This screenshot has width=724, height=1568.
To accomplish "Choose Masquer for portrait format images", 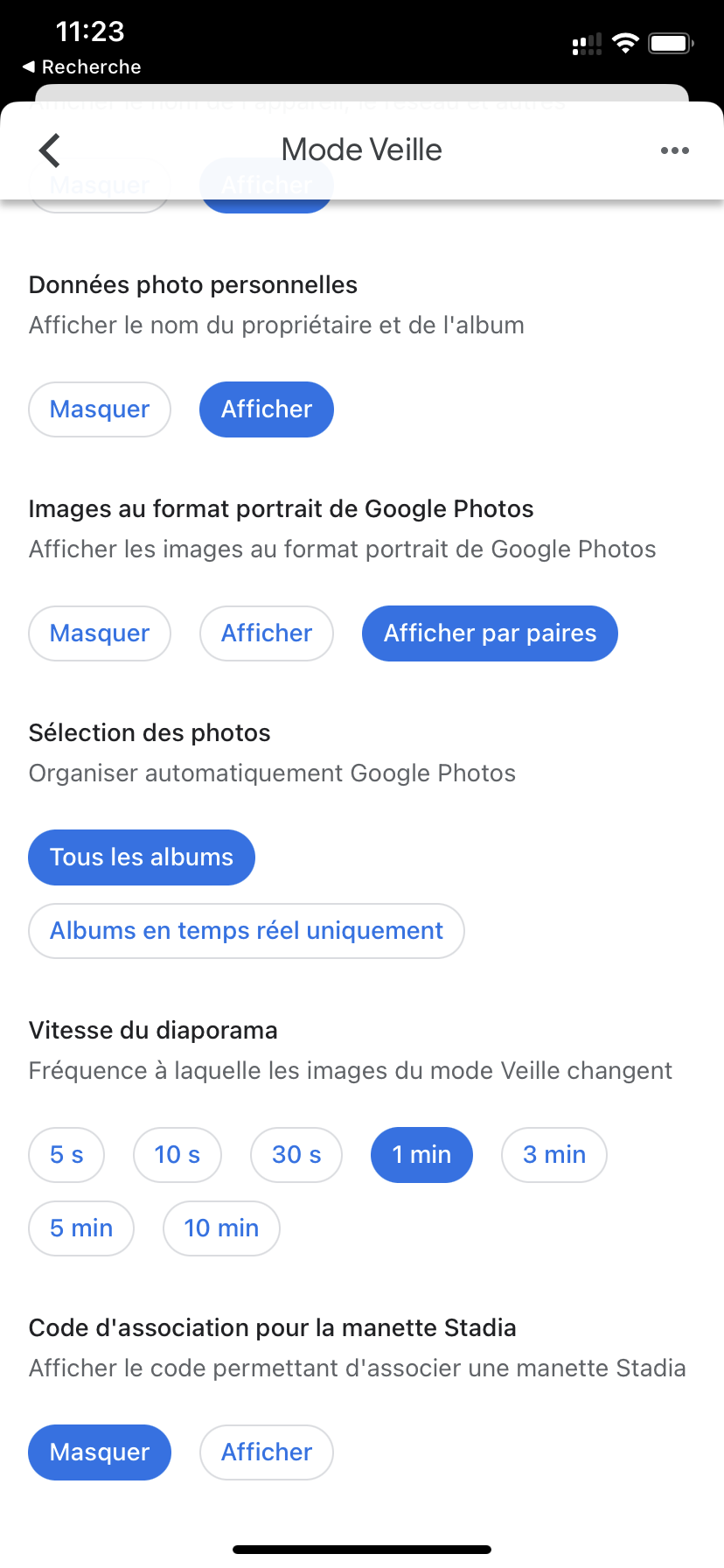I will pos(100,633).
